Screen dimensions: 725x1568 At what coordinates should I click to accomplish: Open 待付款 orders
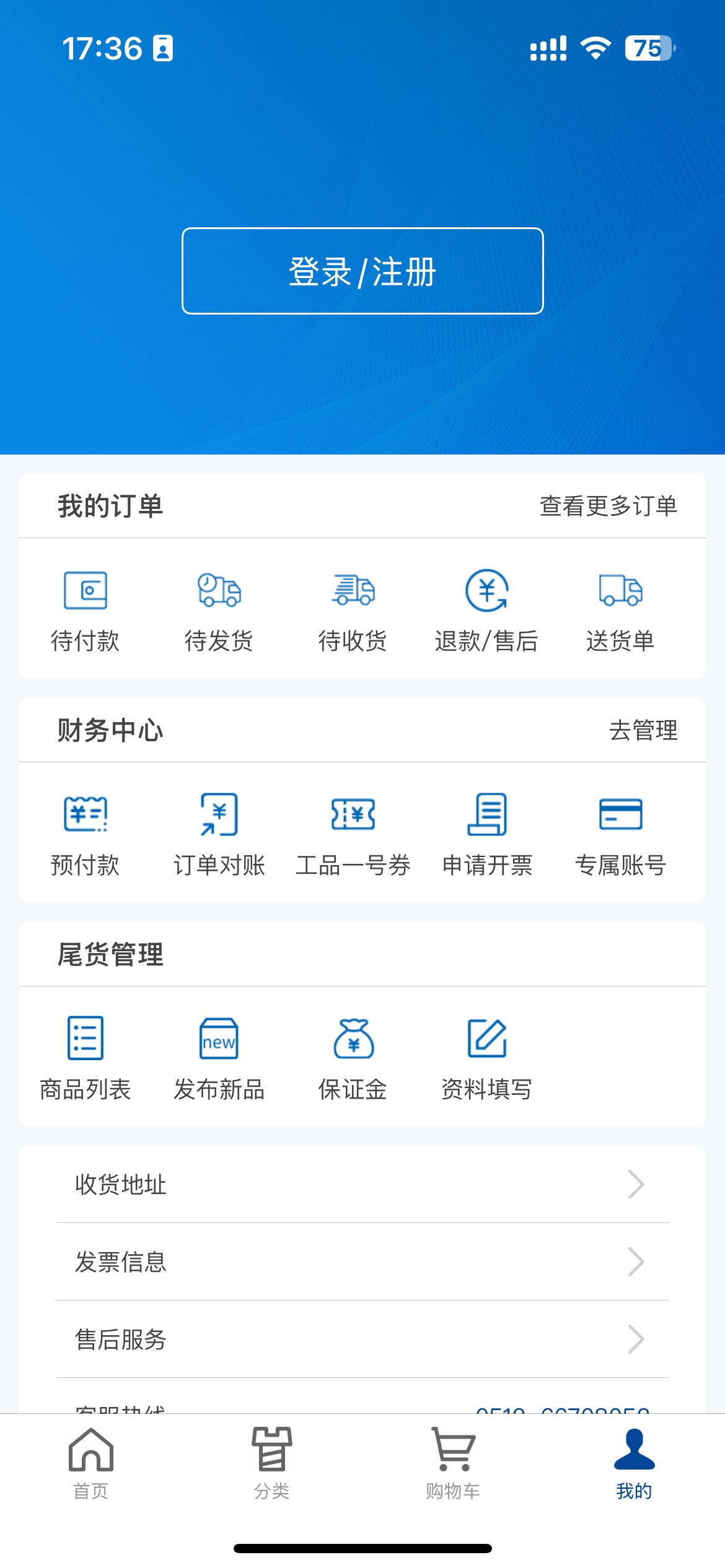tap(86, 611)
